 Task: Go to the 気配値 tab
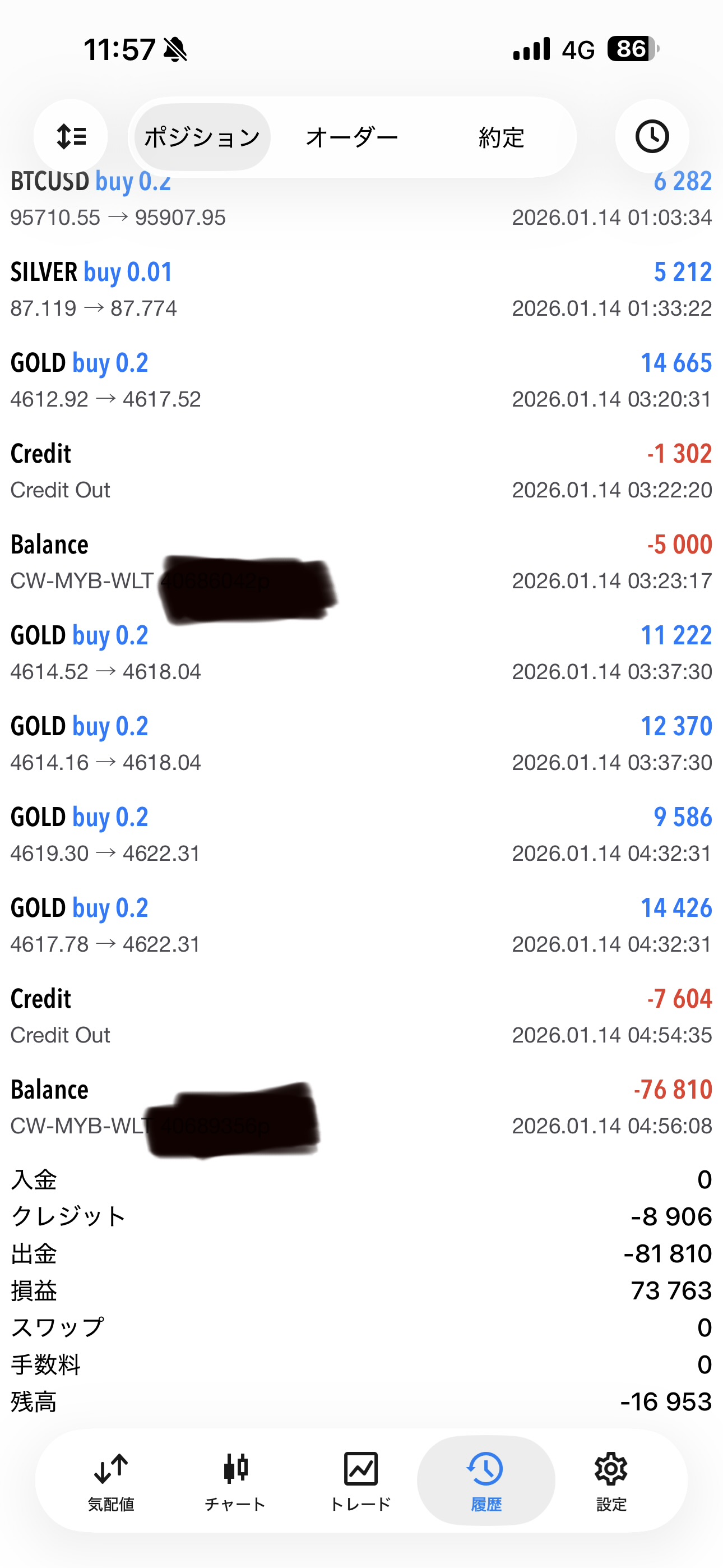pos(111,1481)
